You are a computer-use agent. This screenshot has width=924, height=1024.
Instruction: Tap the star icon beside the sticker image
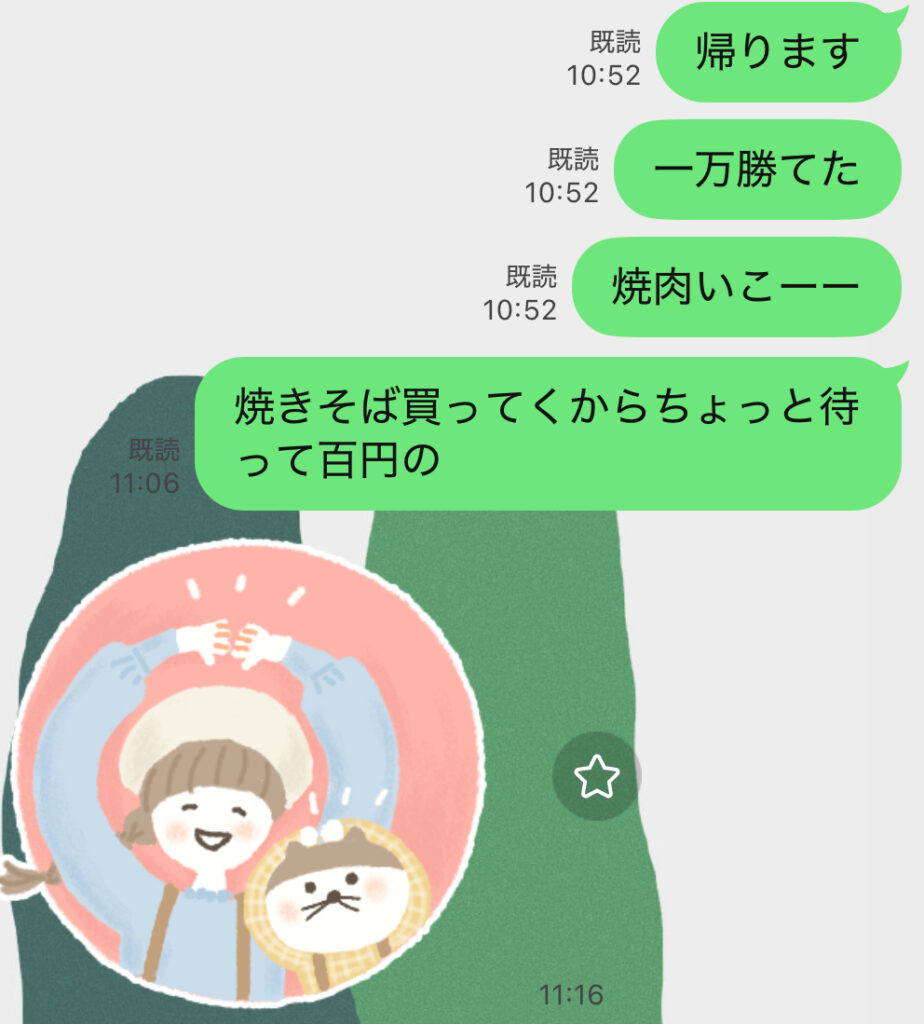[x=597, y=776]
